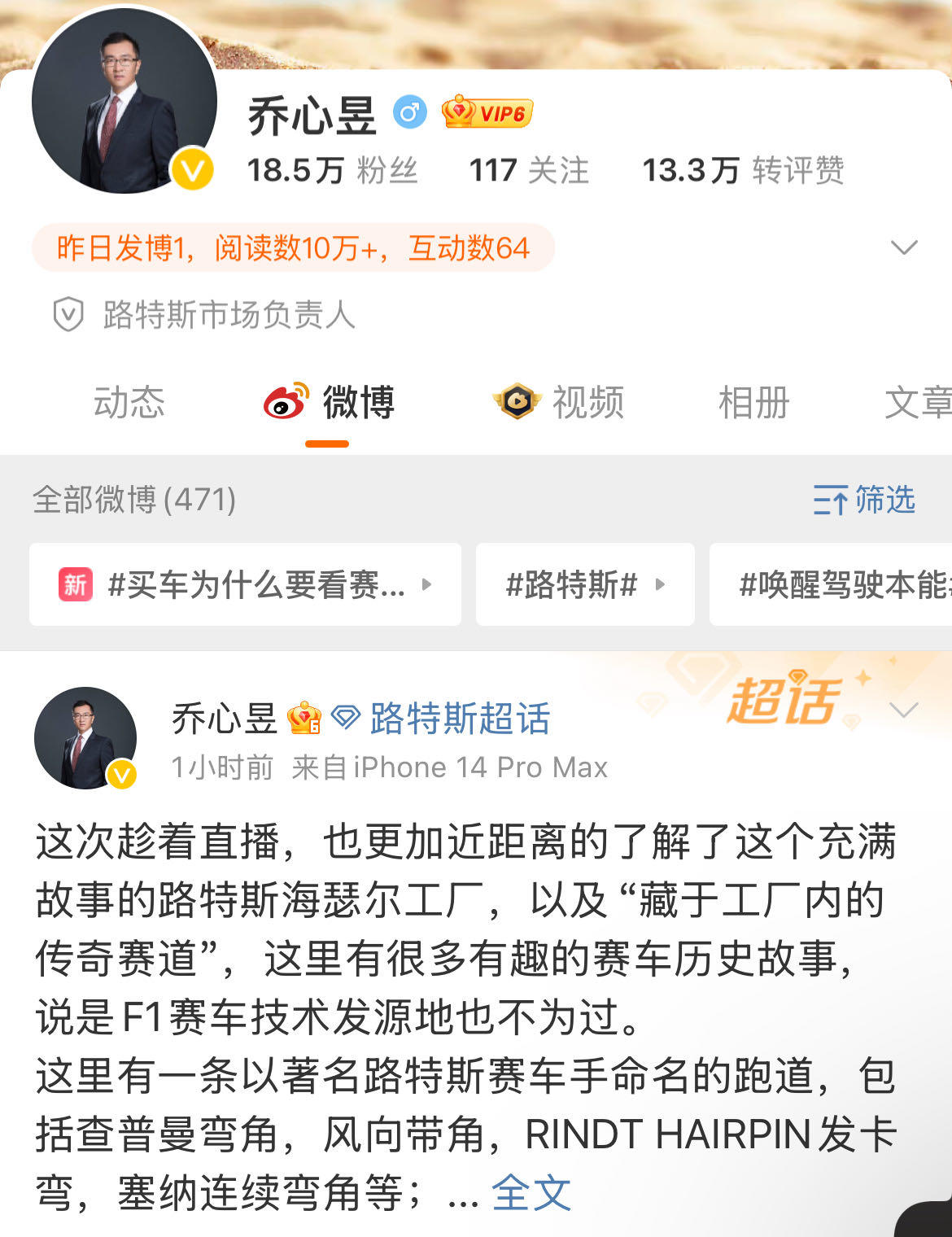Open the #唤醒驾驶本能 topic chip
Screen dimensions: 952x1237
coord(838,584)
